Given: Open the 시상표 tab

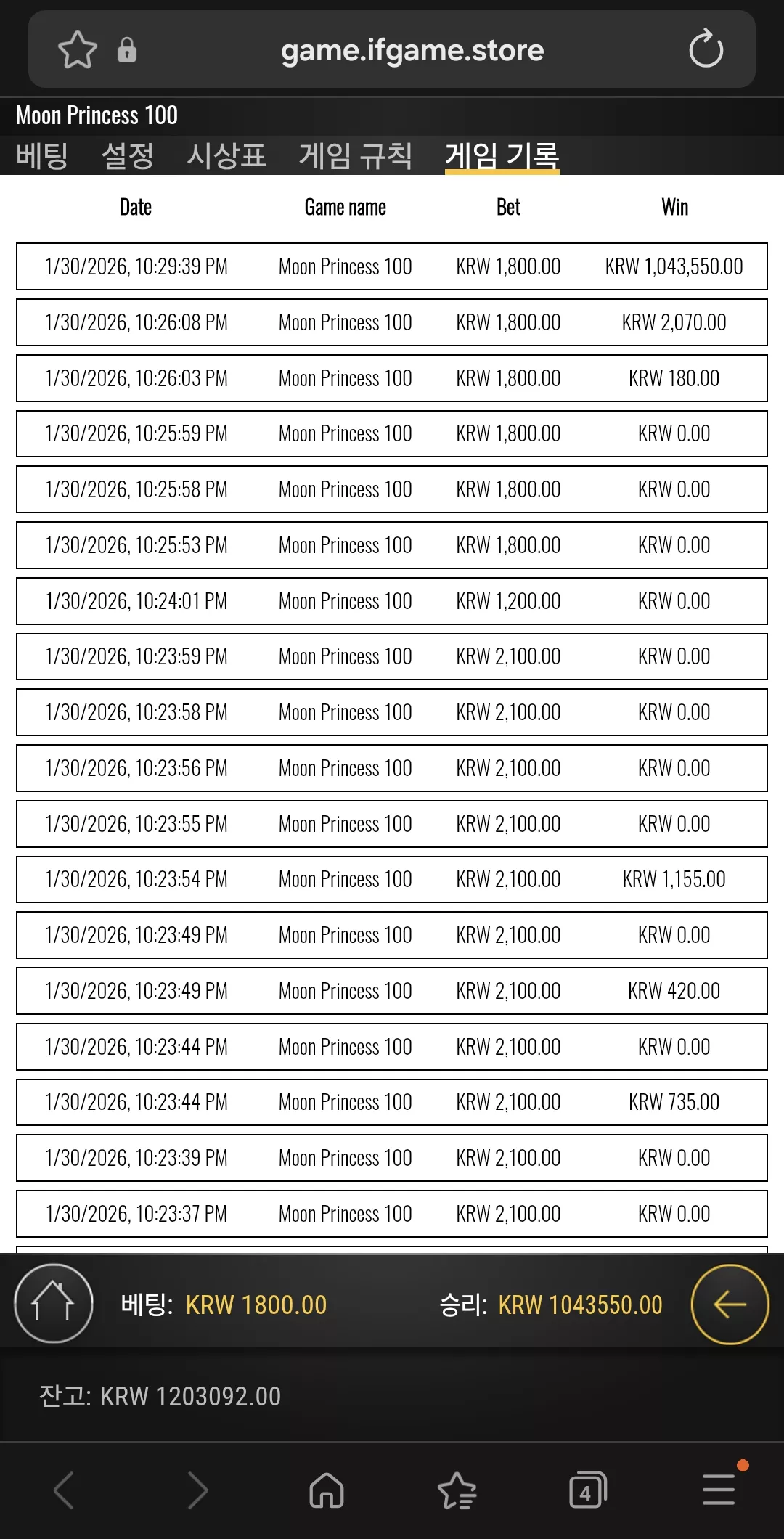Looking at the screenshot, I should [x=226, y=155].
